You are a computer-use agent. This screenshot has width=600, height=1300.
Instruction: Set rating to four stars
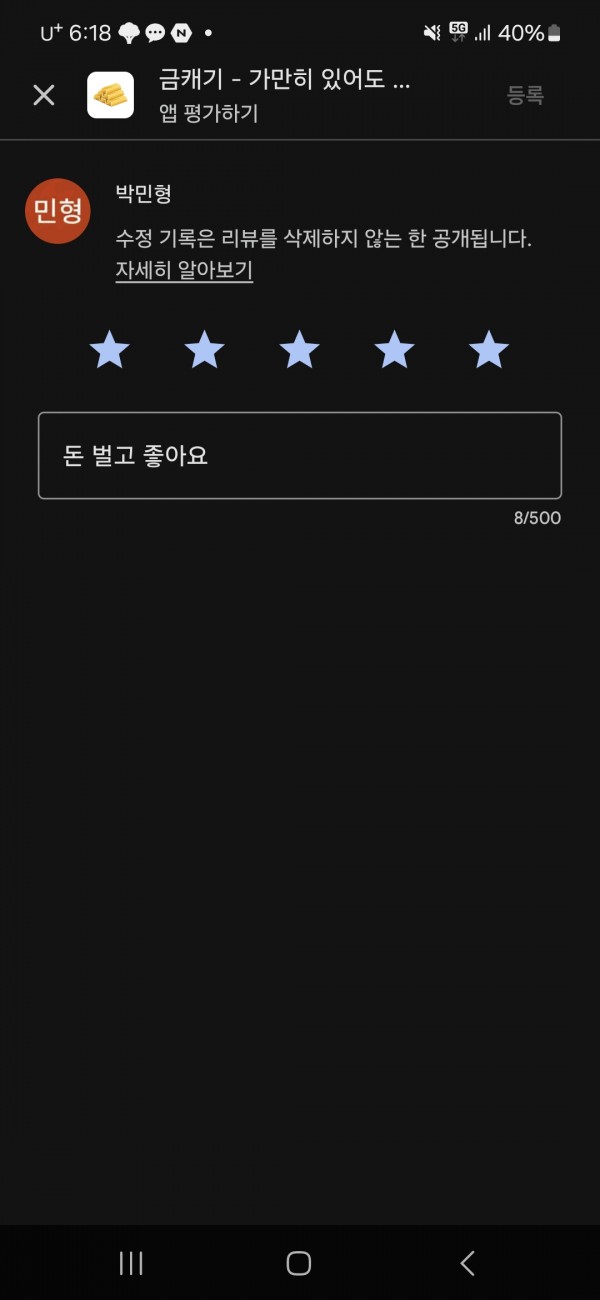click(x=394, y=350)
